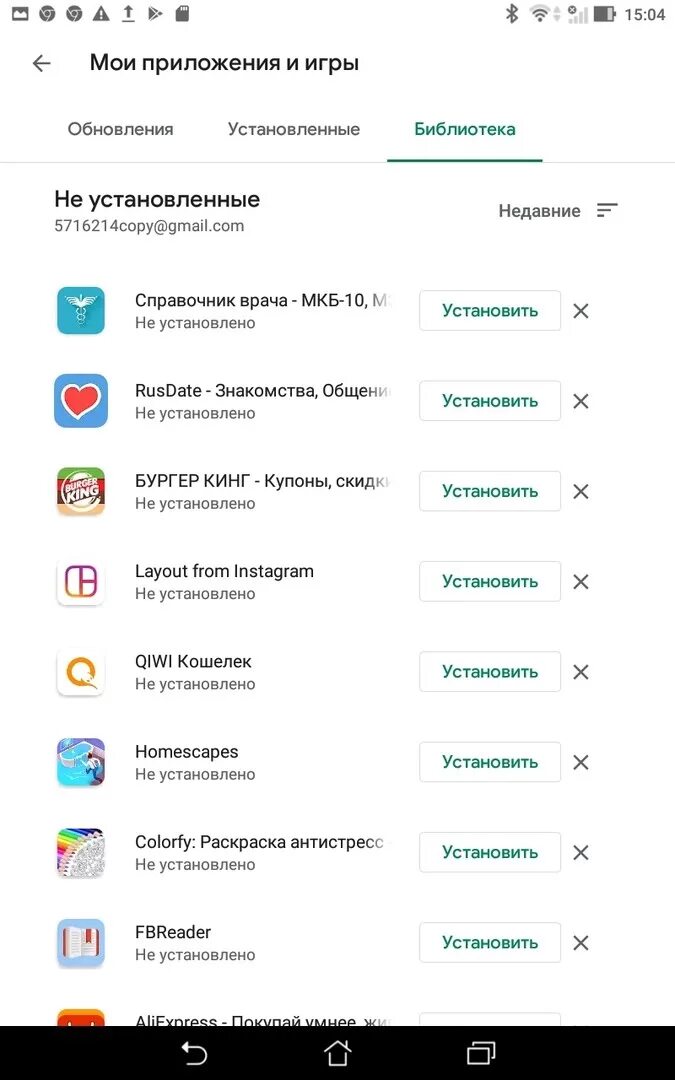Remove RusDate from the library
The image size is (675, 1080).
(581, 401)
